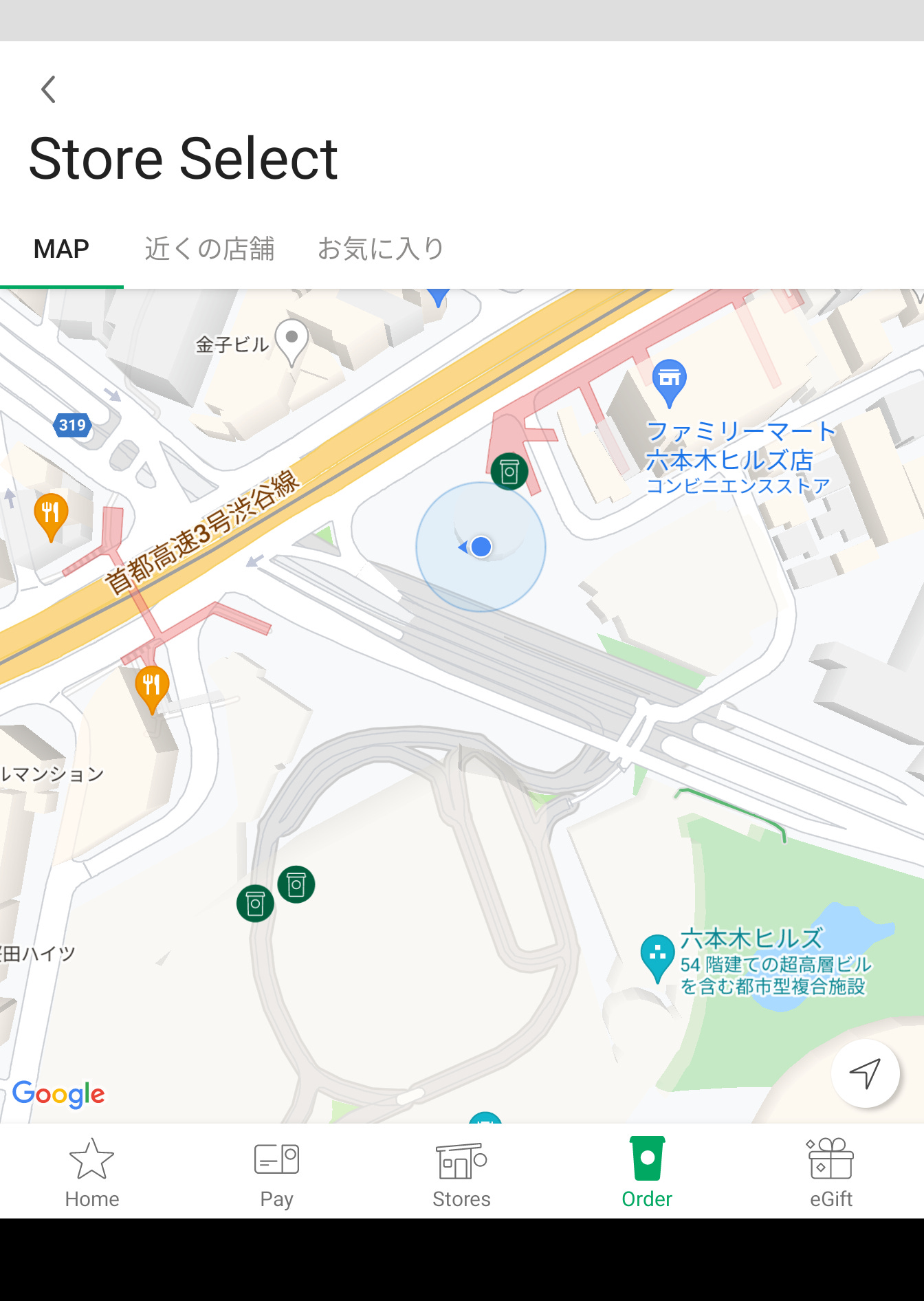This screenshot has width=924, height=1301.
Task: Open the eGift tab
Action: 830,1173
